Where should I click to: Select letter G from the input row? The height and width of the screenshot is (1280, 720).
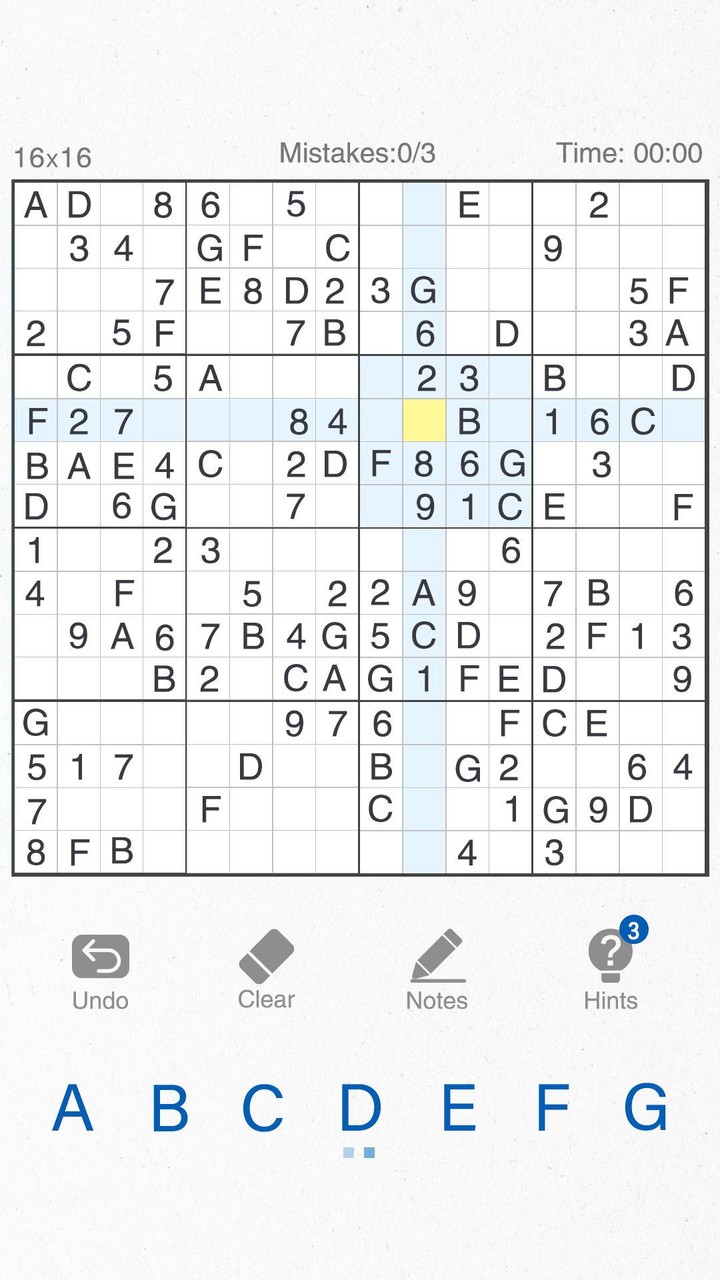[x=646, y=1107]
